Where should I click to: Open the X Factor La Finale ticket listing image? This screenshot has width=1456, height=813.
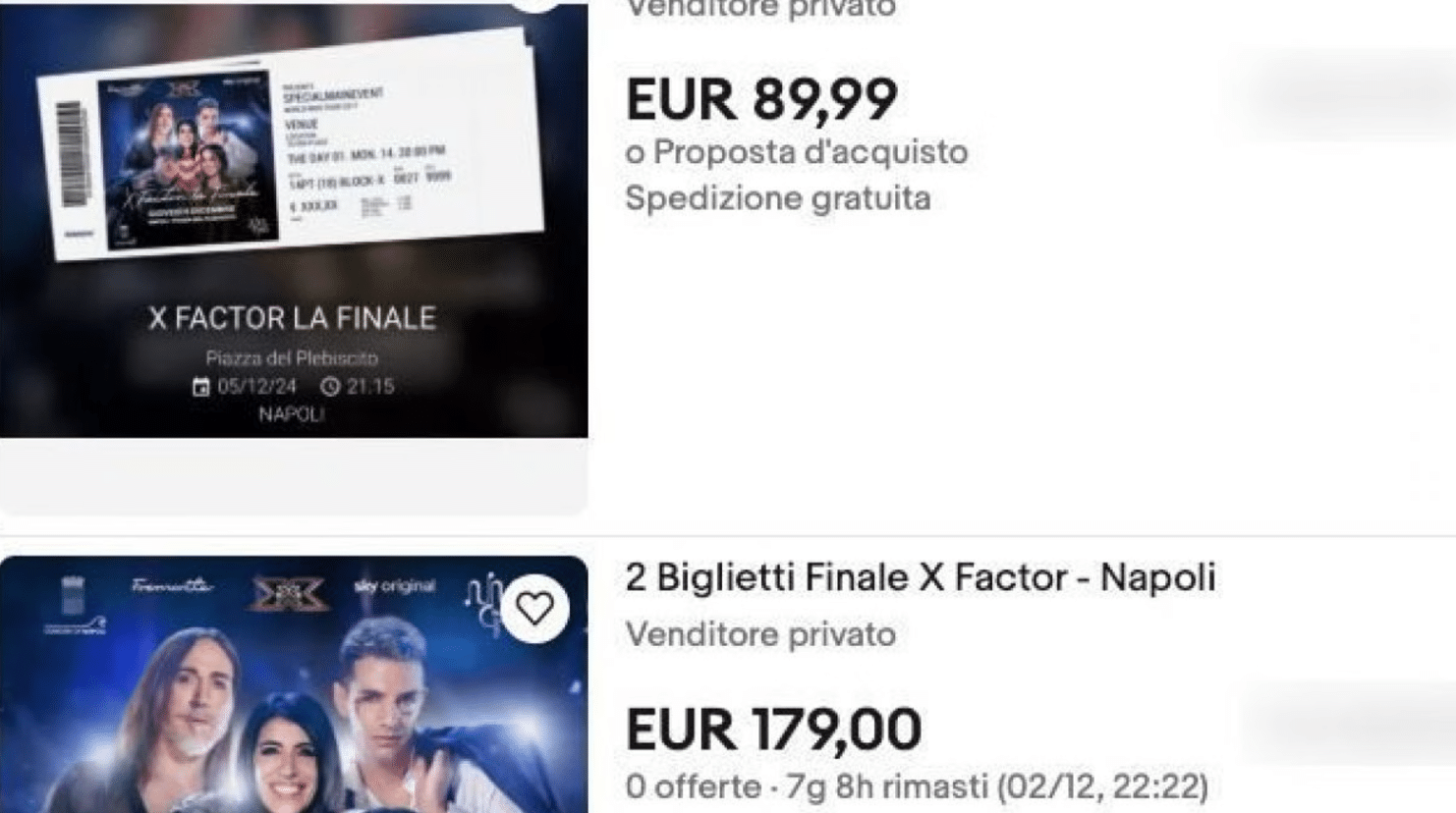click(293, 221)
